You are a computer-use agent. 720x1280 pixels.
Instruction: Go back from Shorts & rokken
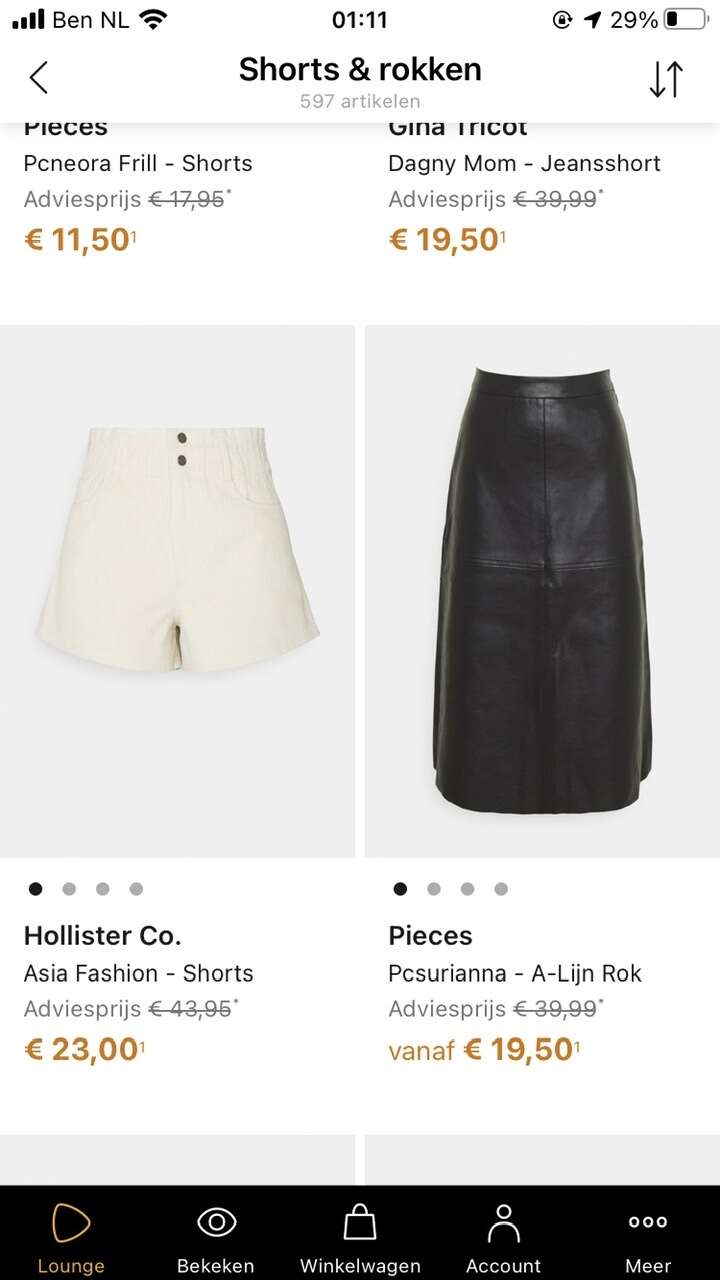click(x=38, y=78)
